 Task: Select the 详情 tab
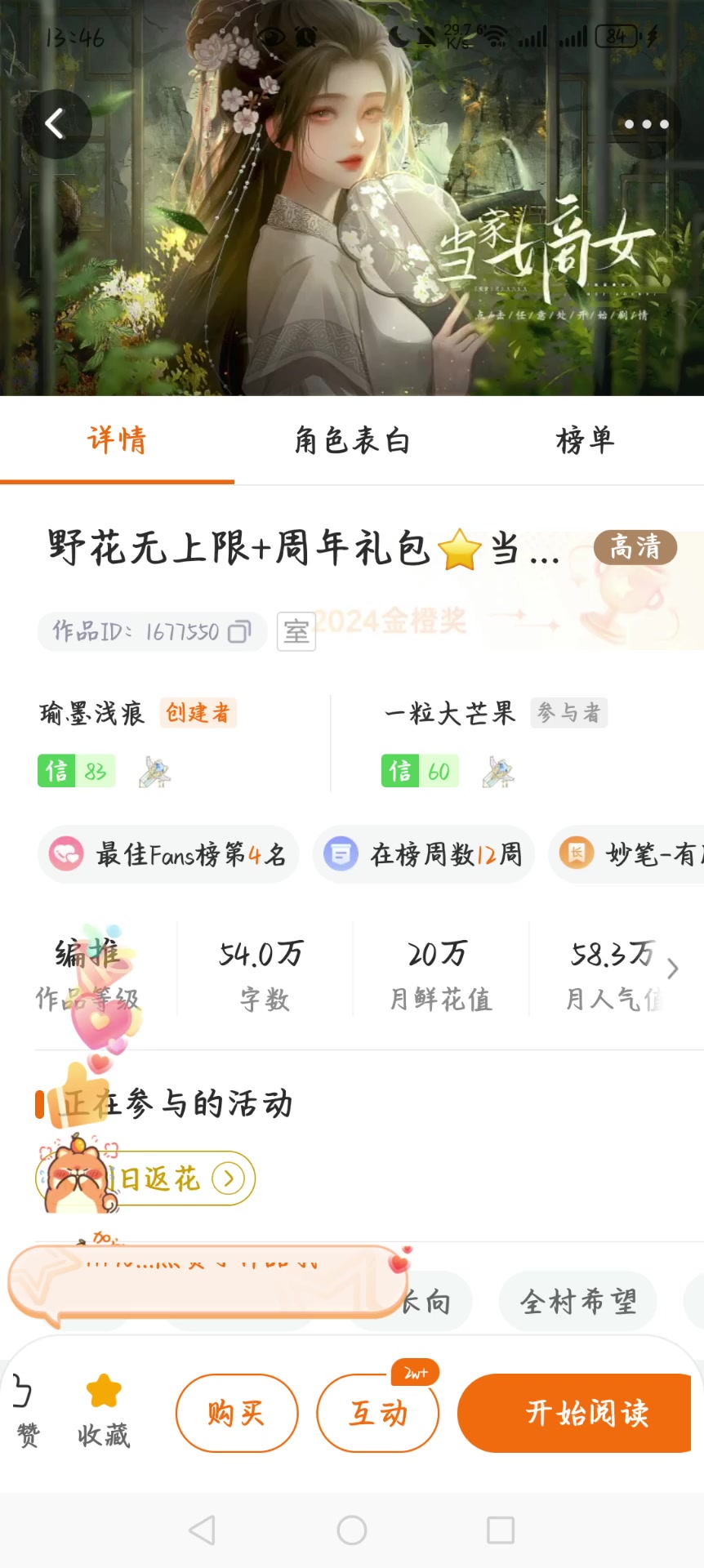coord(117,440)
